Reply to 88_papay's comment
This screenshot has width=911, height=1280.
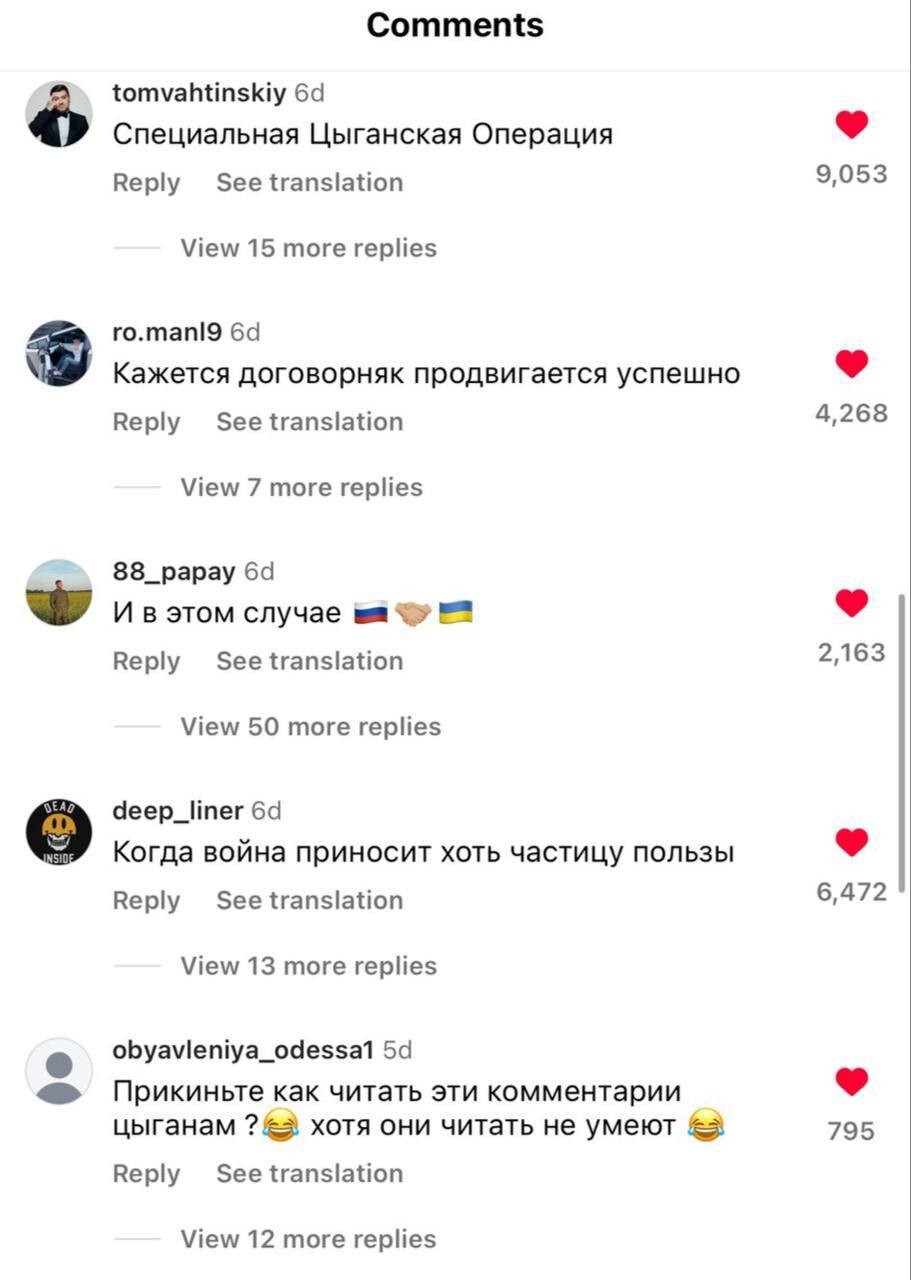(146, 661)
